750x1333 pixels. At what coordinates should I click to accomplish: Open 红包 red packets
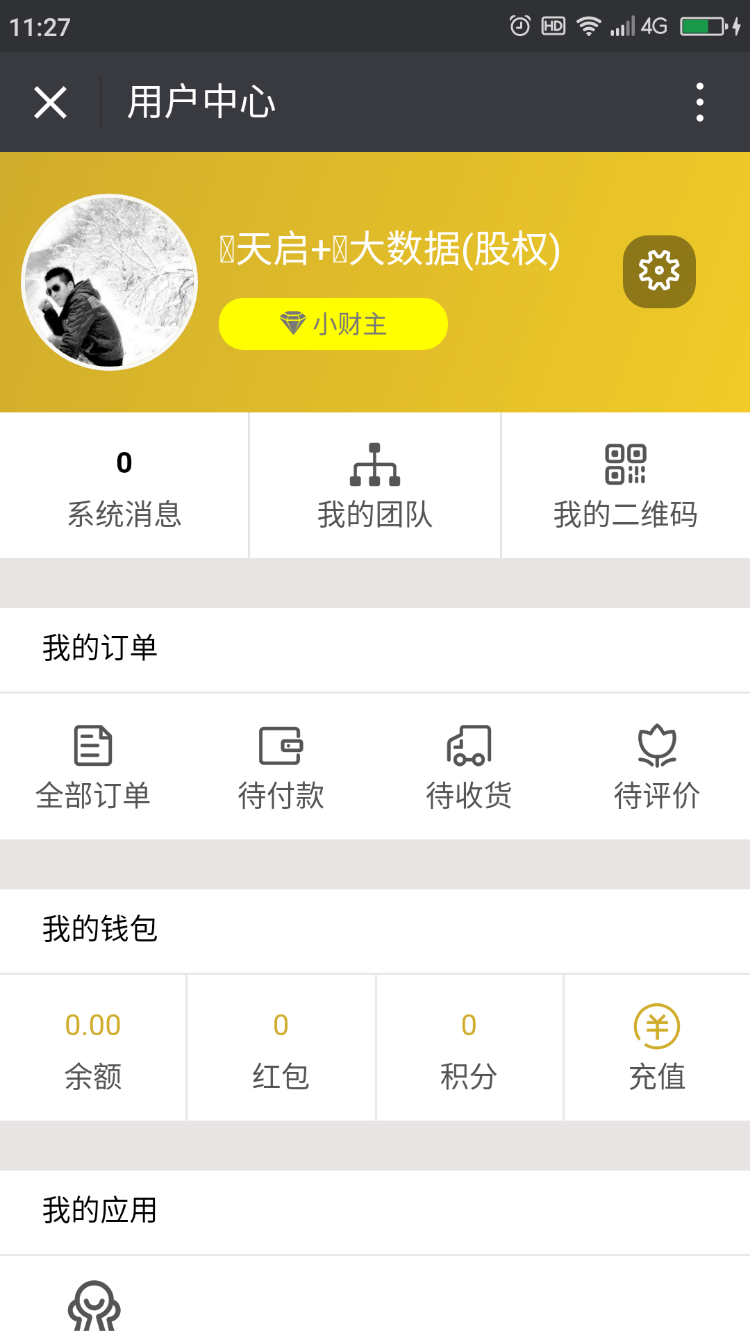(281, 1049)
